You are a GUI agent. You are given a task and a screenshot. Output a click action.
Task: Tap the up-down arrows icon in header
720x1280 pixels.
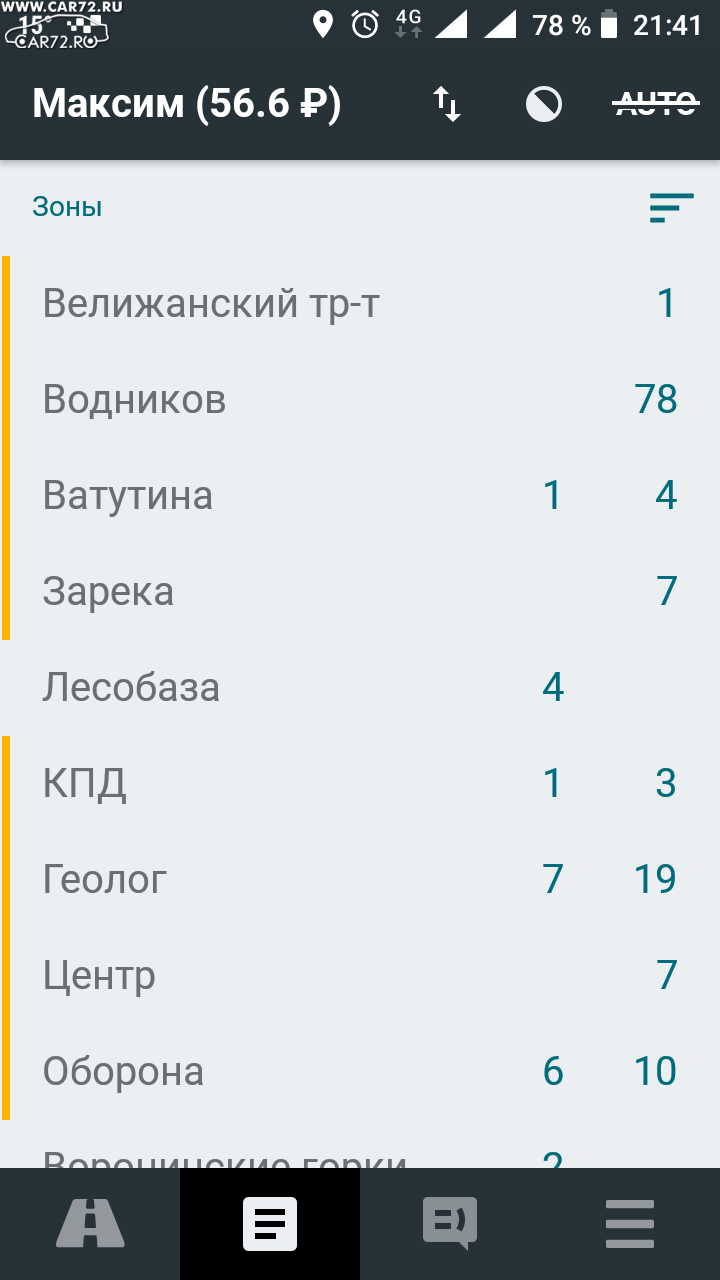click(x=447, y=104)
